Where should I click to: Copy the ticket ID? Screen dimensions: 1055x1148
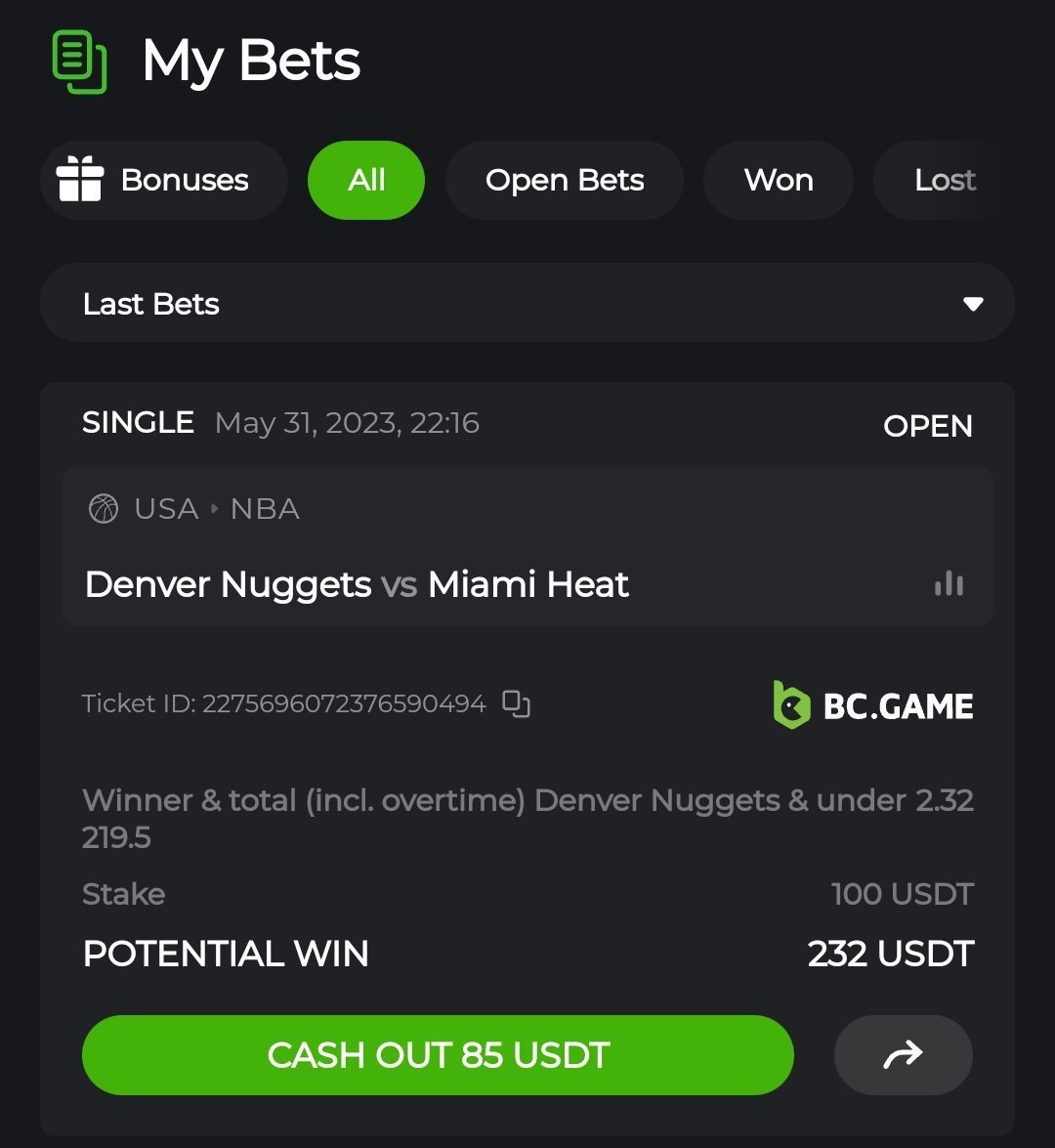point(516,703)
